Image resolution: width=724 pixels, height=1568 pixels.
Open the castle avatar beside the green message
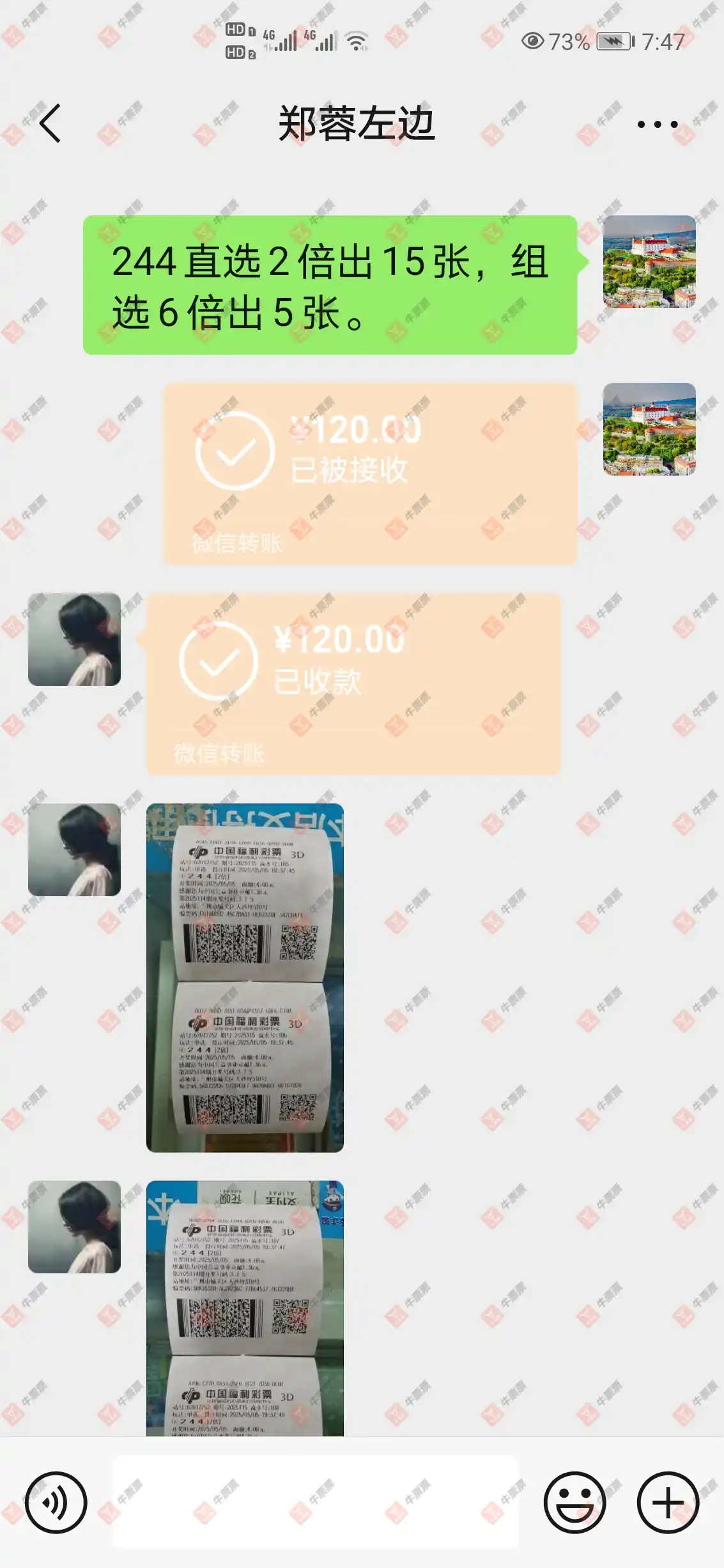[649, 262]
